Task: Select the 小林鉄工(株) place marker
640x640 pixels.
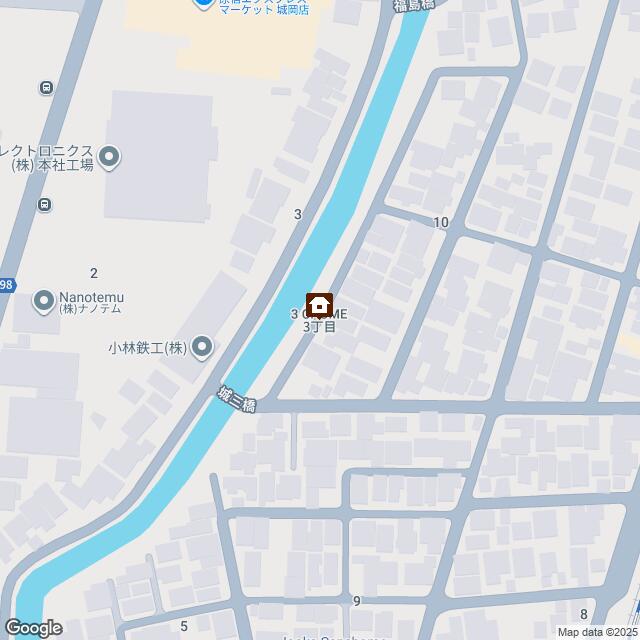Action: pyautogui.click(x=202, y=347)
